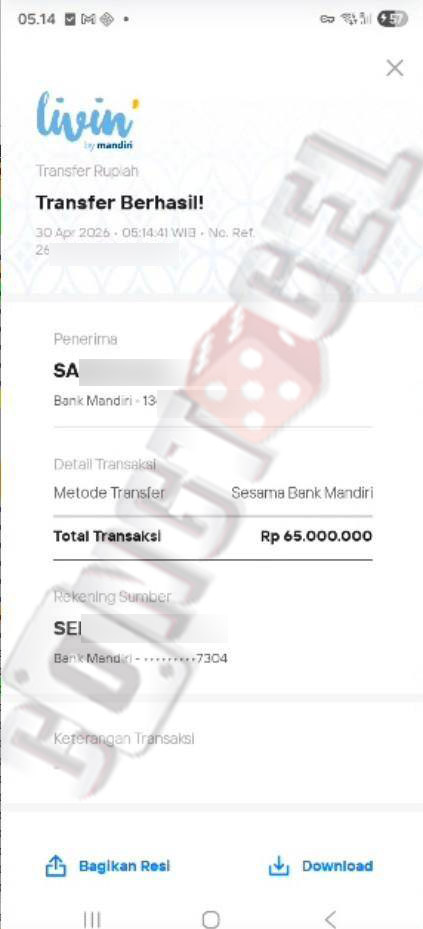Close the transfer receipt screen

tap(395, 68)
